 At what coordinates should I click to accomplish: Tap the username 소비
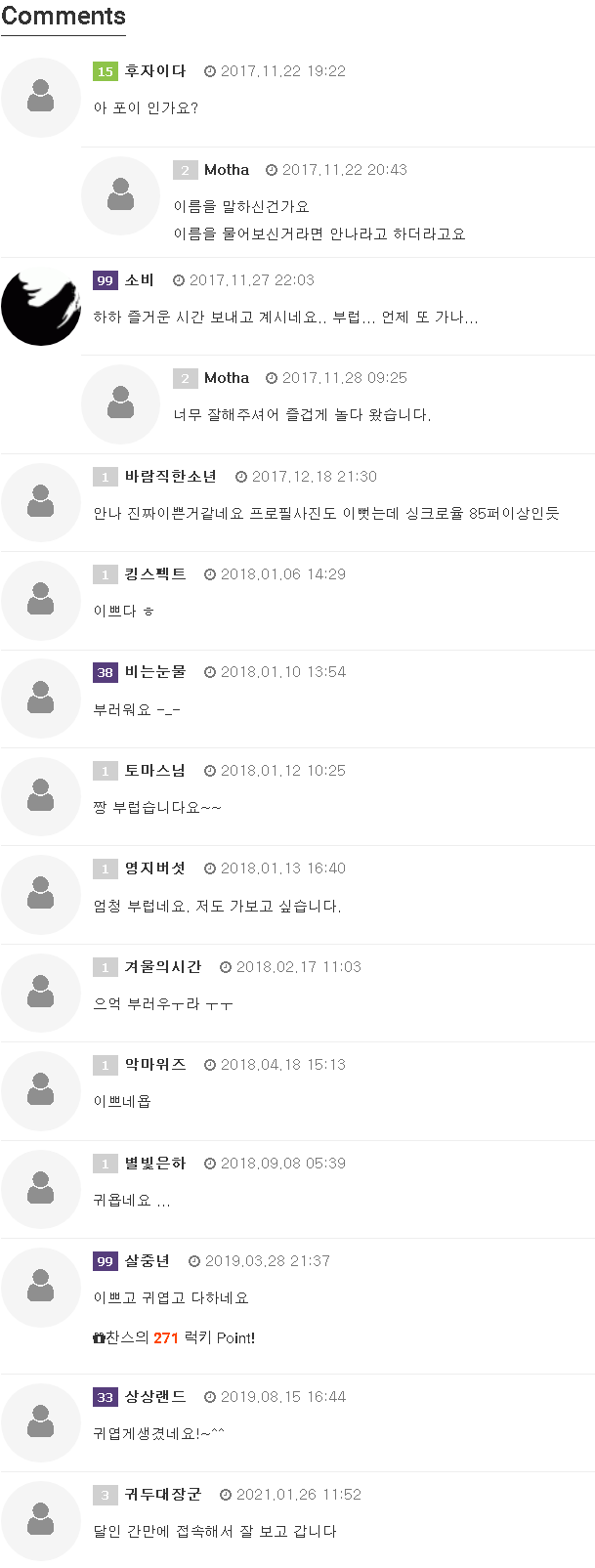click(139, 280)
